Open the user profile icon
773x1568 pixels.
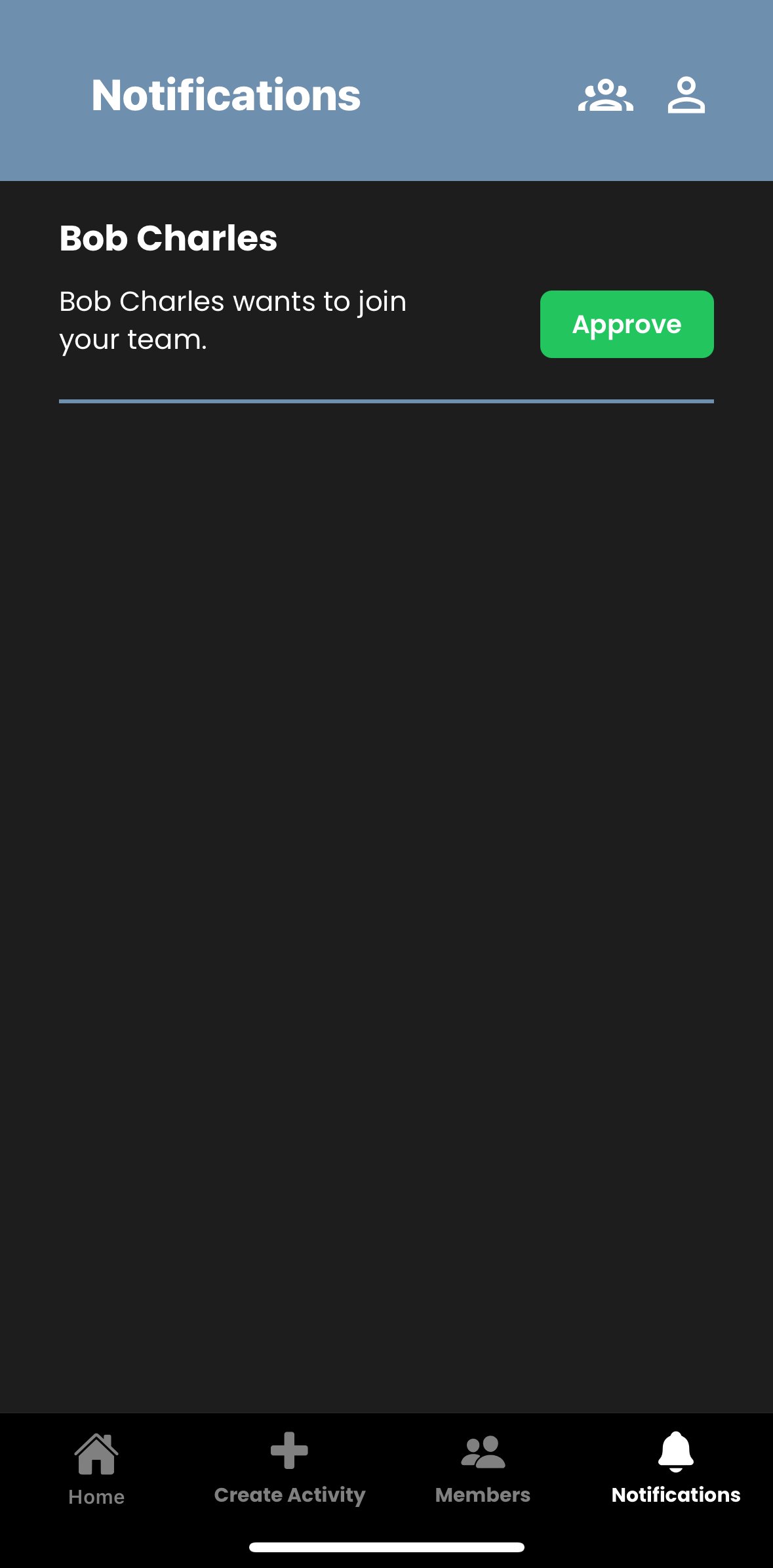coord(686,96)
